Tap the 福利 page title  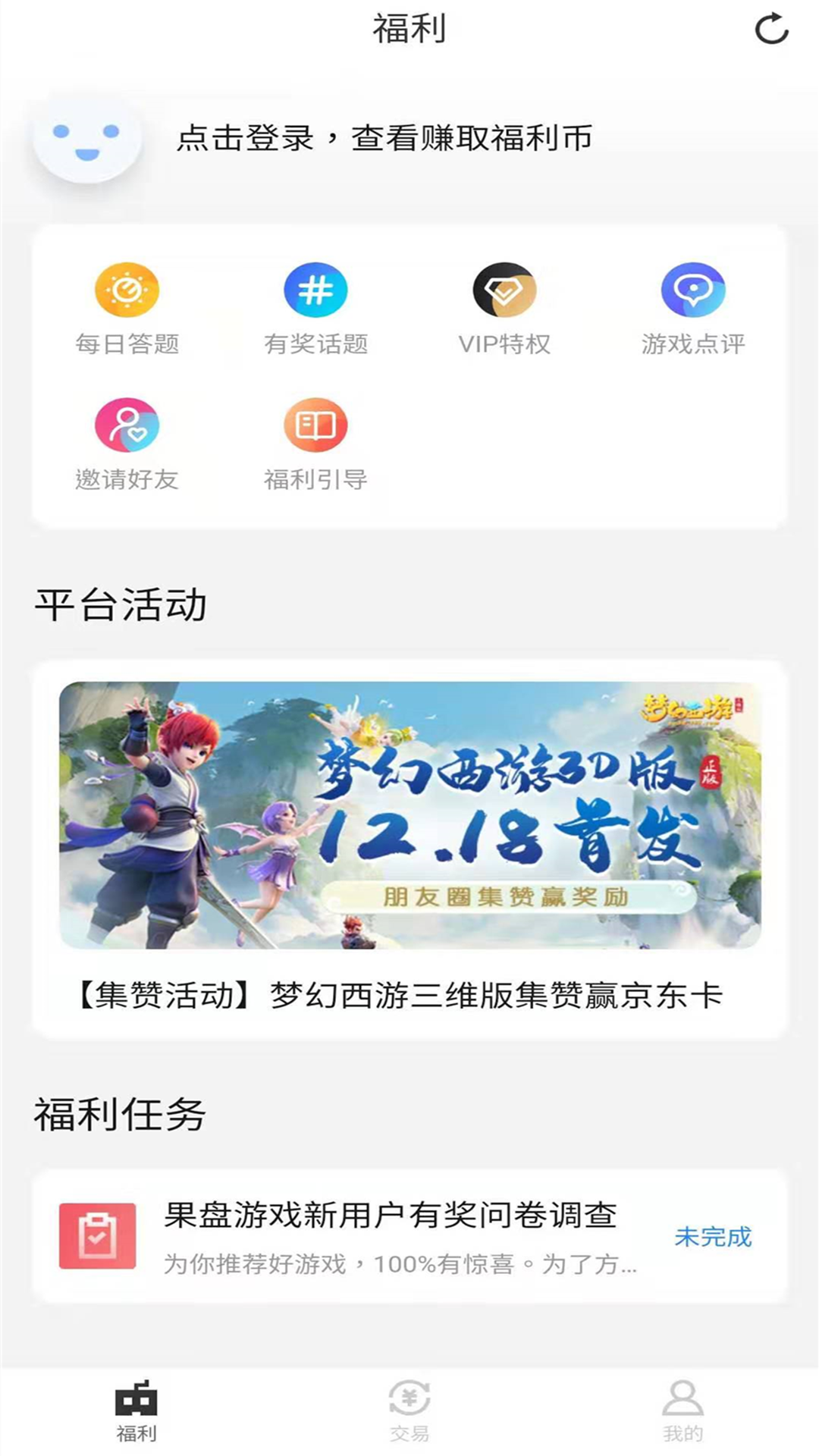click(409, 29)
